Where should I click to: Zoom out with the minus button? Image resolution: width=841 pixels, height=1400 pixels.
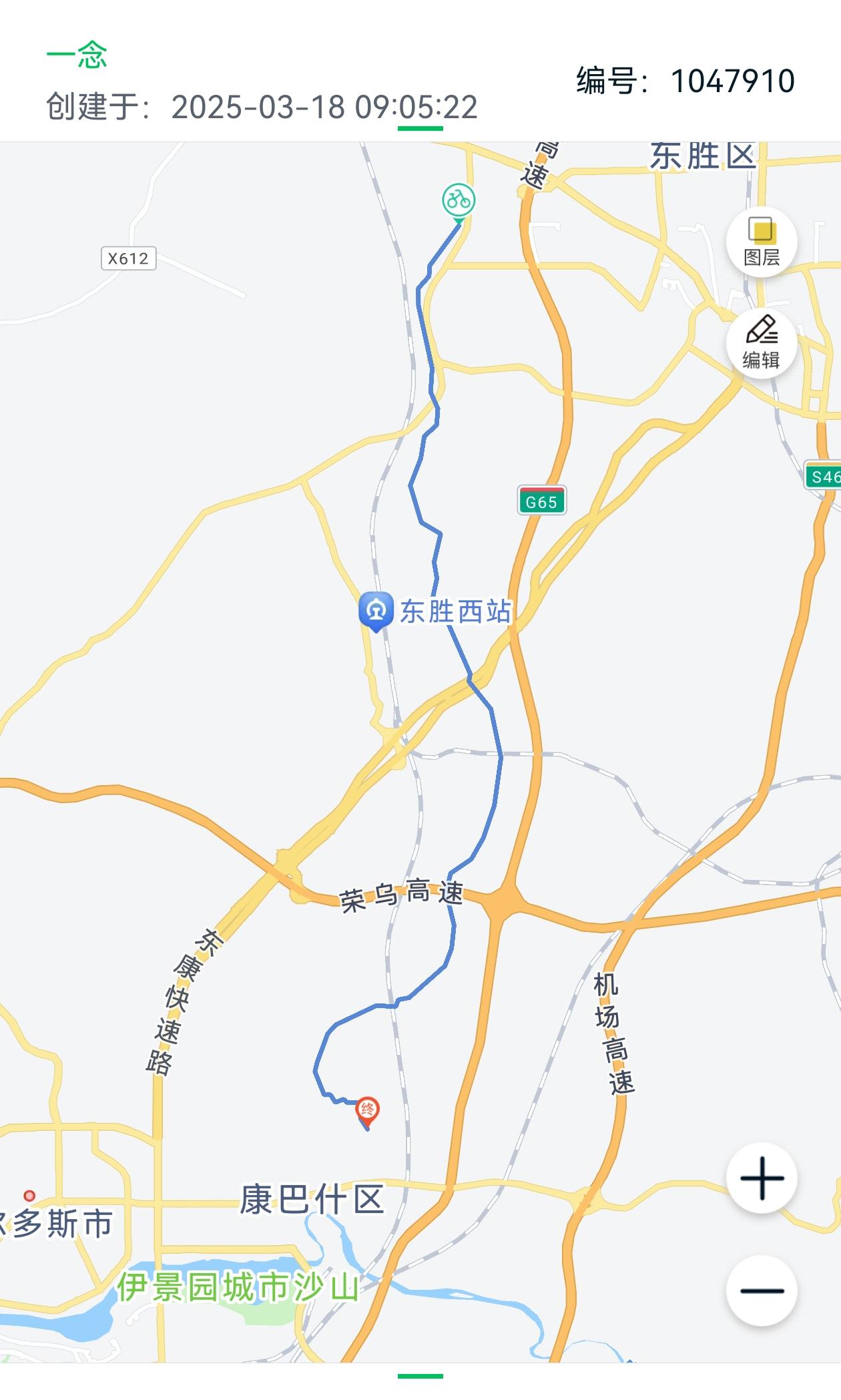coord(762,1291)
